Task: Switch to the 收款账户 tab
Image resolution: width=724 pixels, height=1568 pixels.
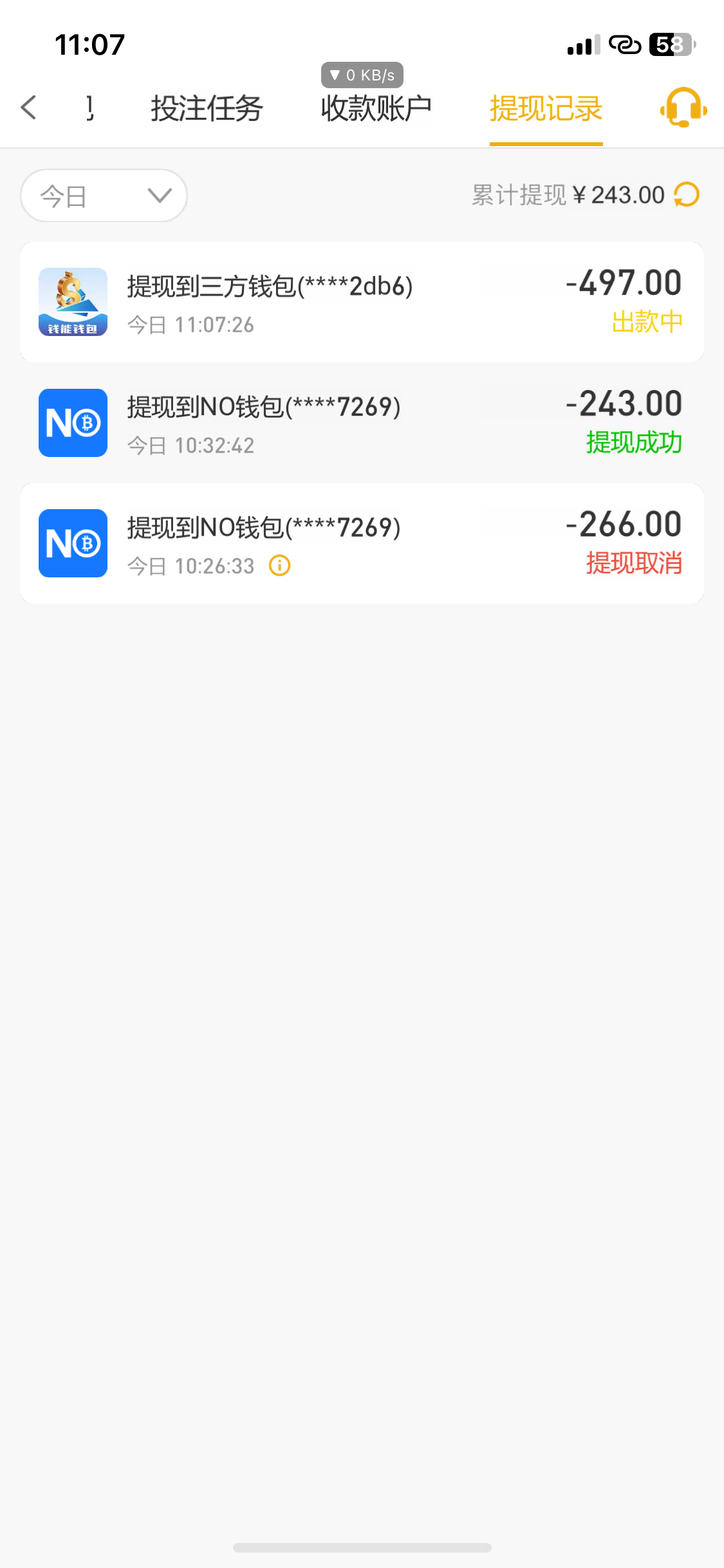Action: pyautogui.click(x=376, y=108)
